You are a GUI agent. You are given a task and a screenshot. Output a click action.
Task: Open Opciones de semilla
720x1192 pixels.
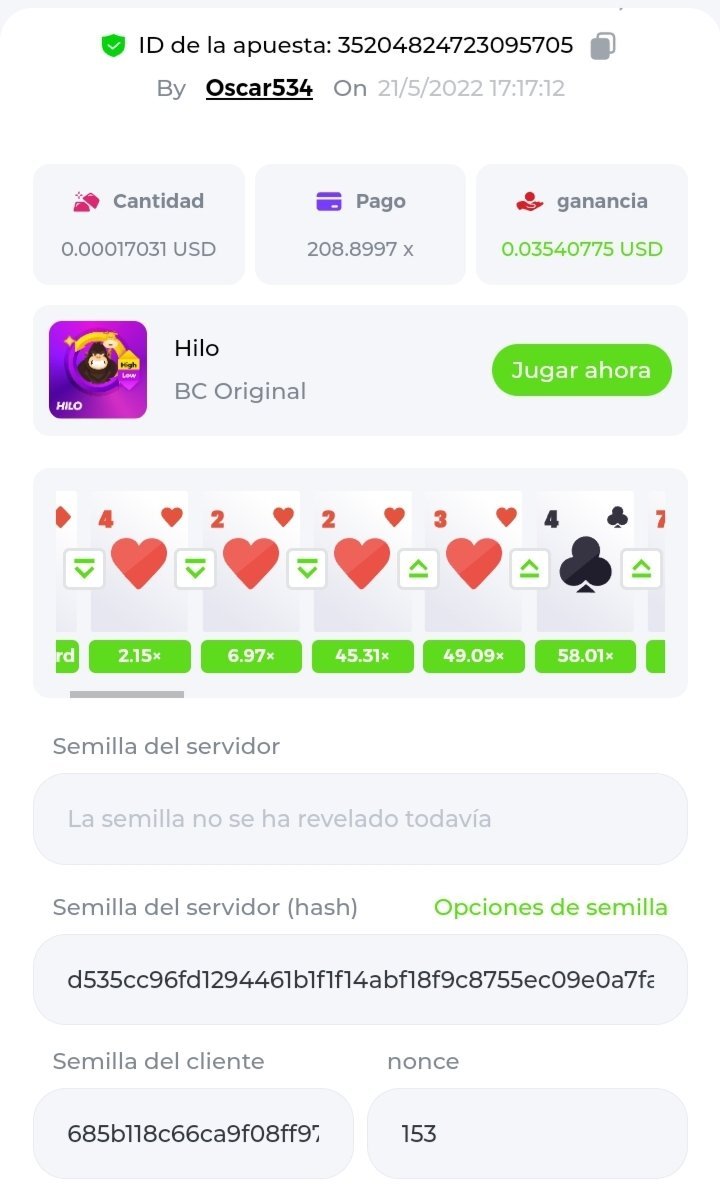point(550,907)
